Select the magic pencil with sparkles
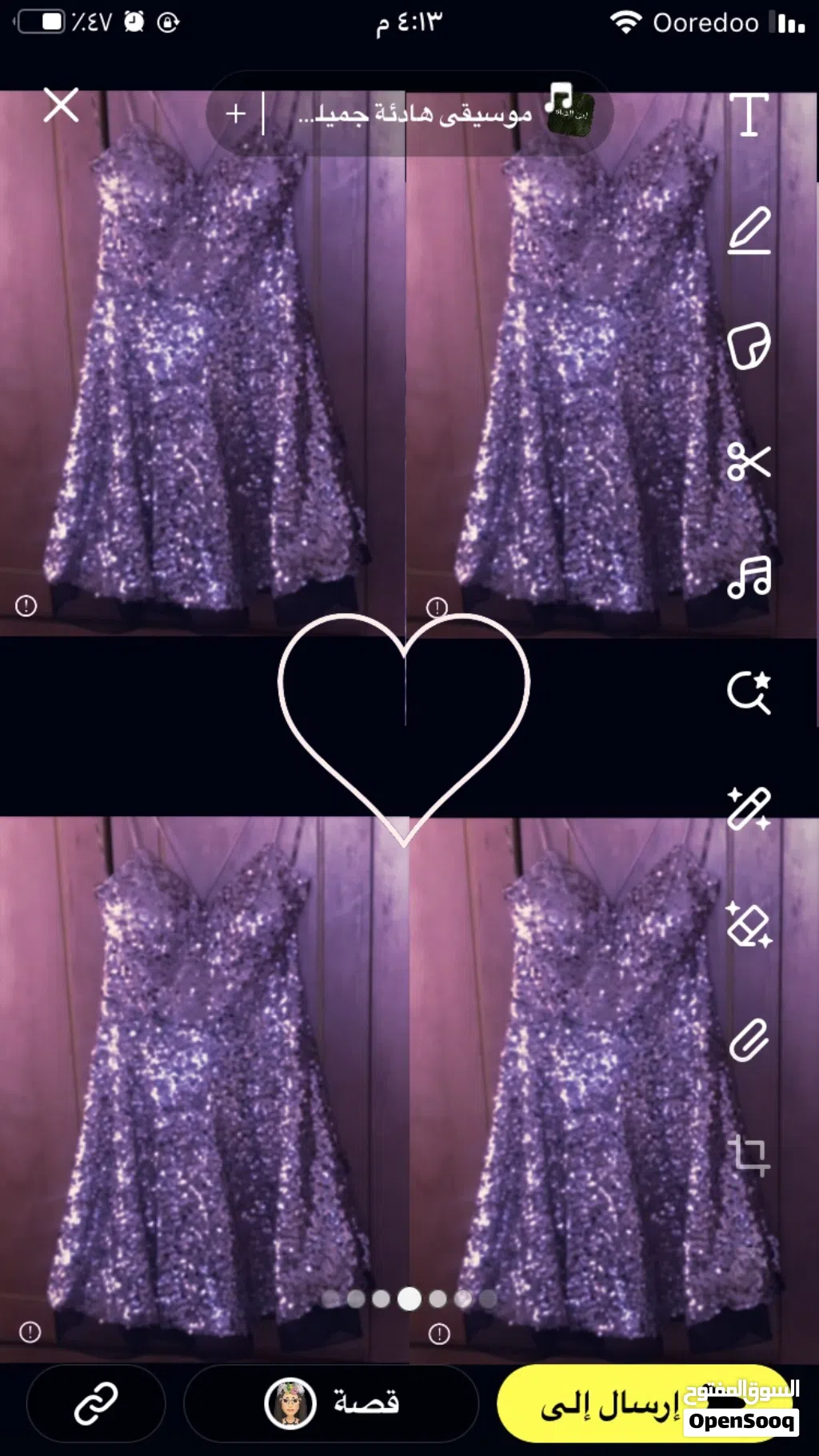Viewport: 819px width, 1456px height. [x=749, y=808]
